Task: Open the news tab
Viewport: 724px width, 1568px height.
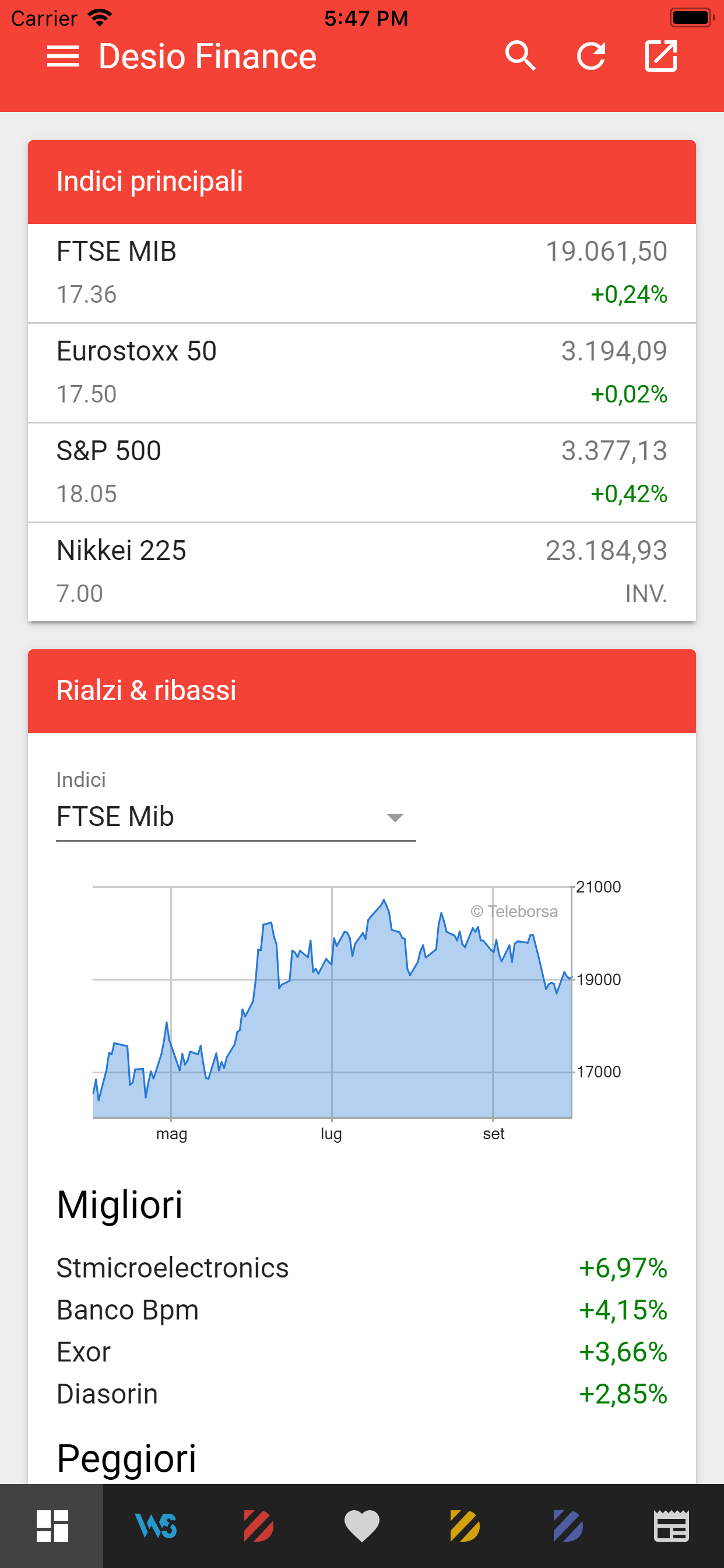Action: point(671,1526)
